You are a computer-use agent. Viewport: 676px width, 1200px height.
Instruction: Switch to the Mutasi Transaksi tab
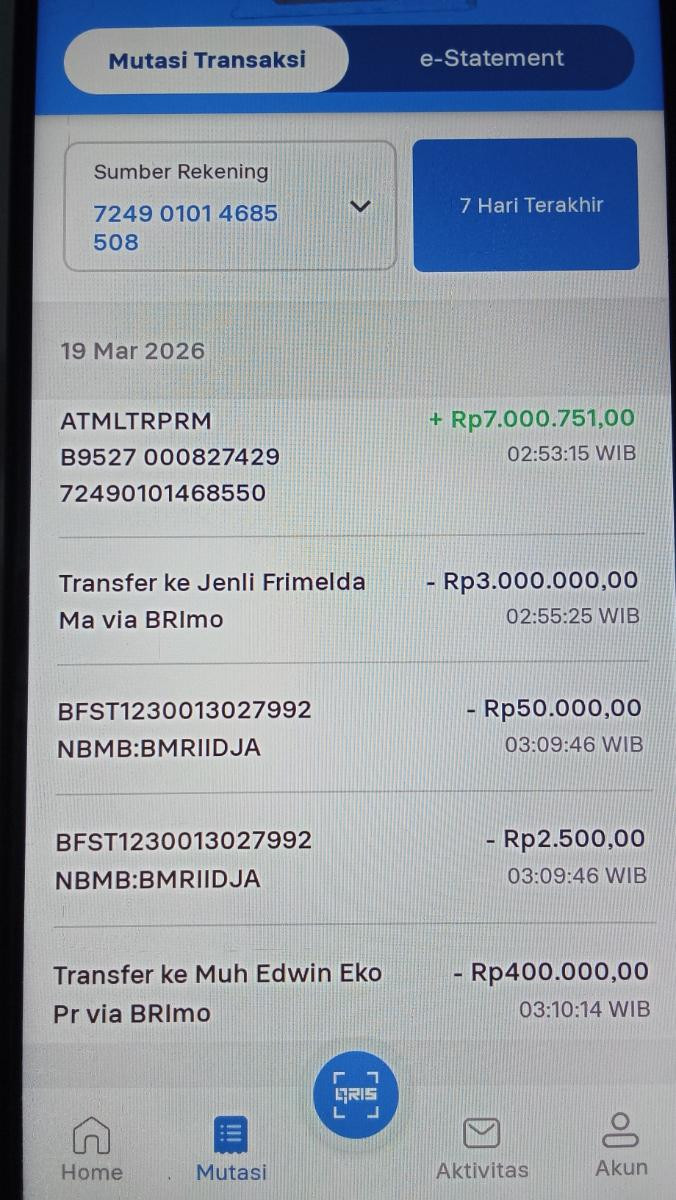coord(207,59)
